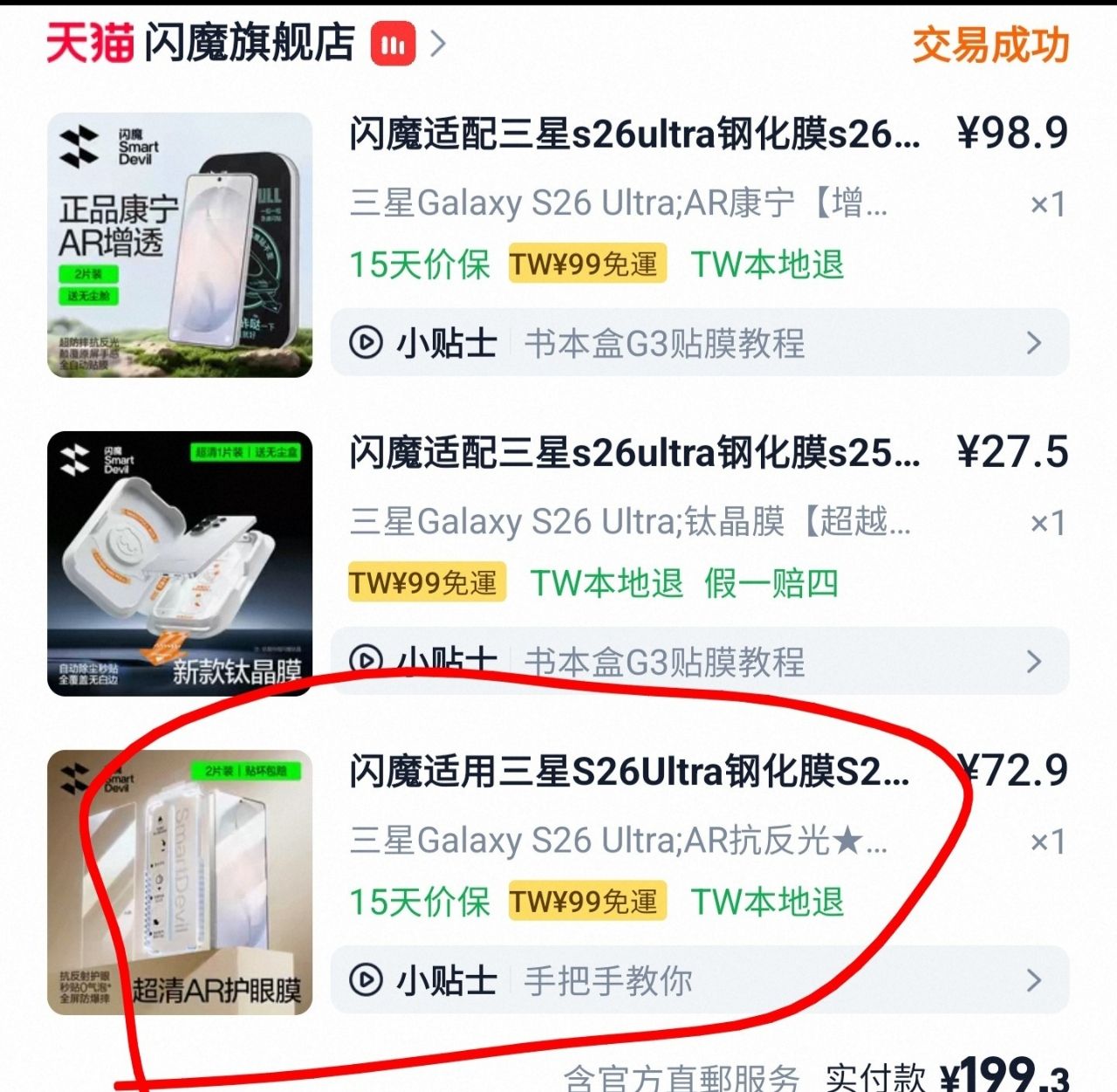Open 书本盒G3贴膜教程 tip under the ¥27.5 item
Viewport: 1117px width, 1092px height.
click(699, 661)
